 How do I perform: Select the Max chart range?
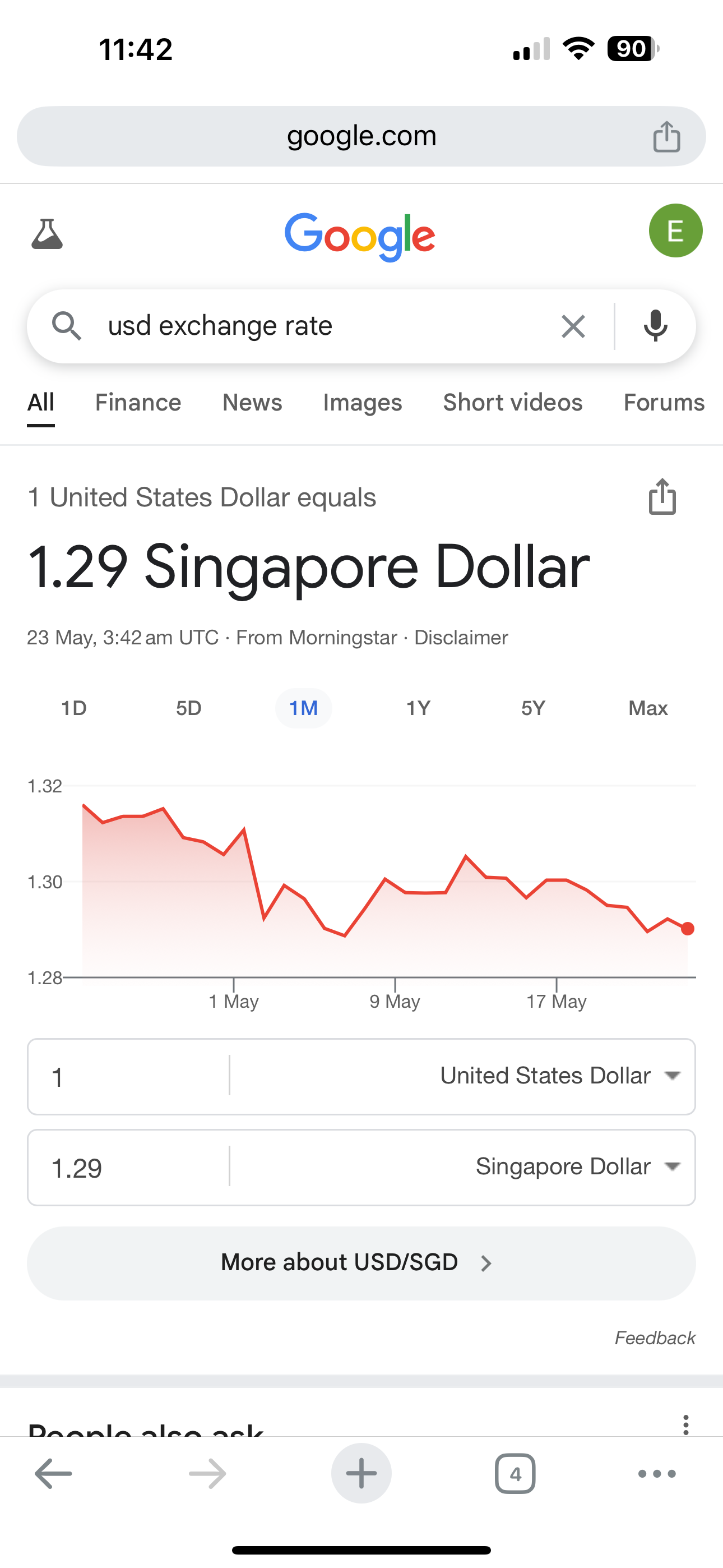[x=647, y=708]
